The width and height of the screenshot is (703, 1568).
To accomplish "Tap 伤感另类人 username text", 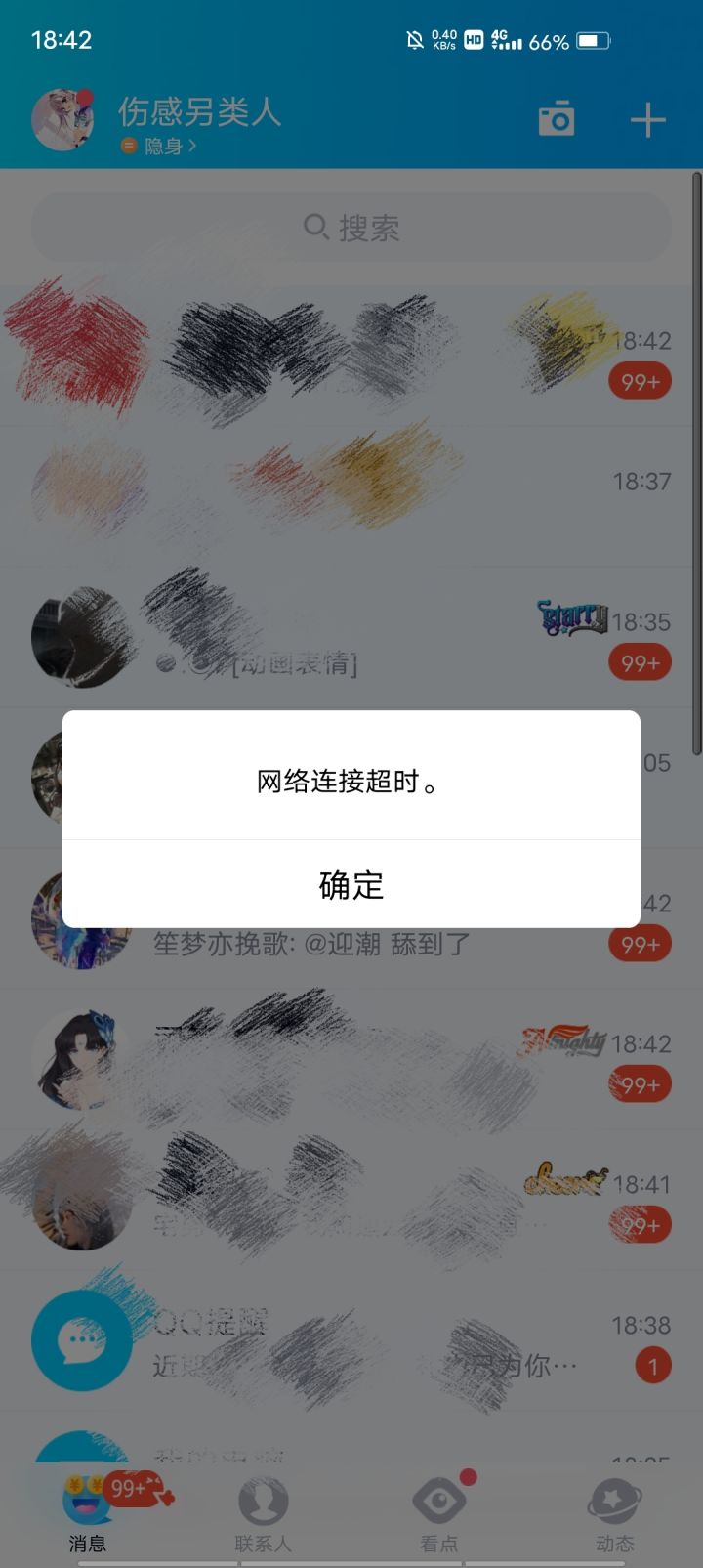I will click(197, 113).
